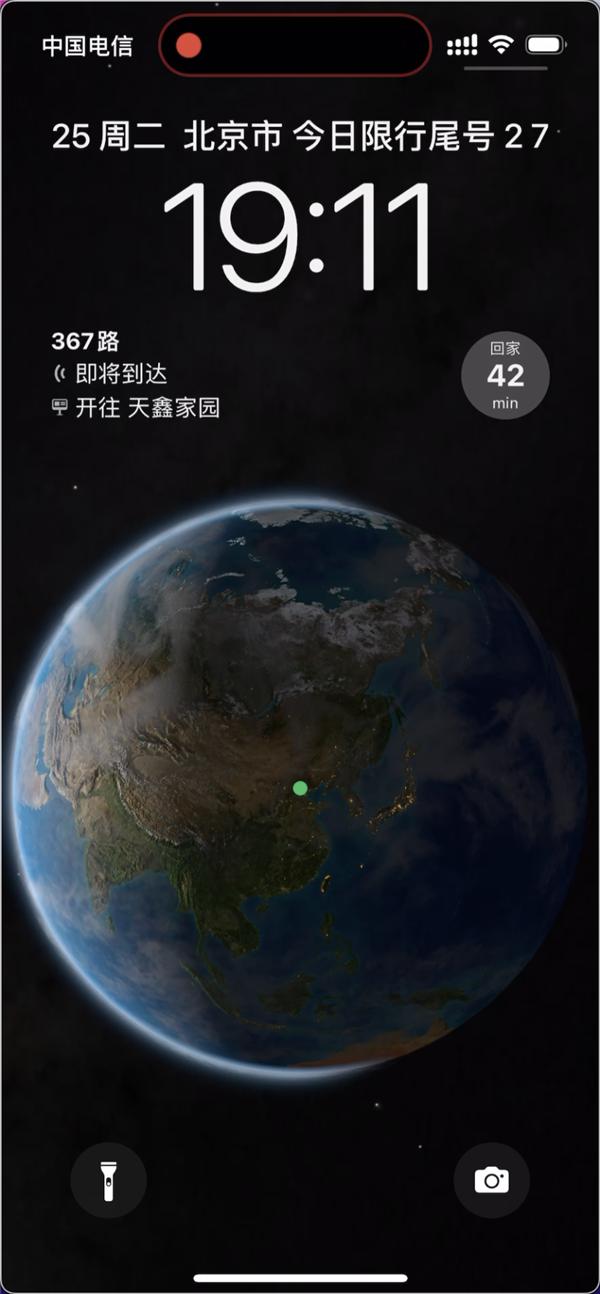Tap the date and 限行尾号 widget
The width and height of the screenshot is (600, 1294).
click(x=300, y=137)
